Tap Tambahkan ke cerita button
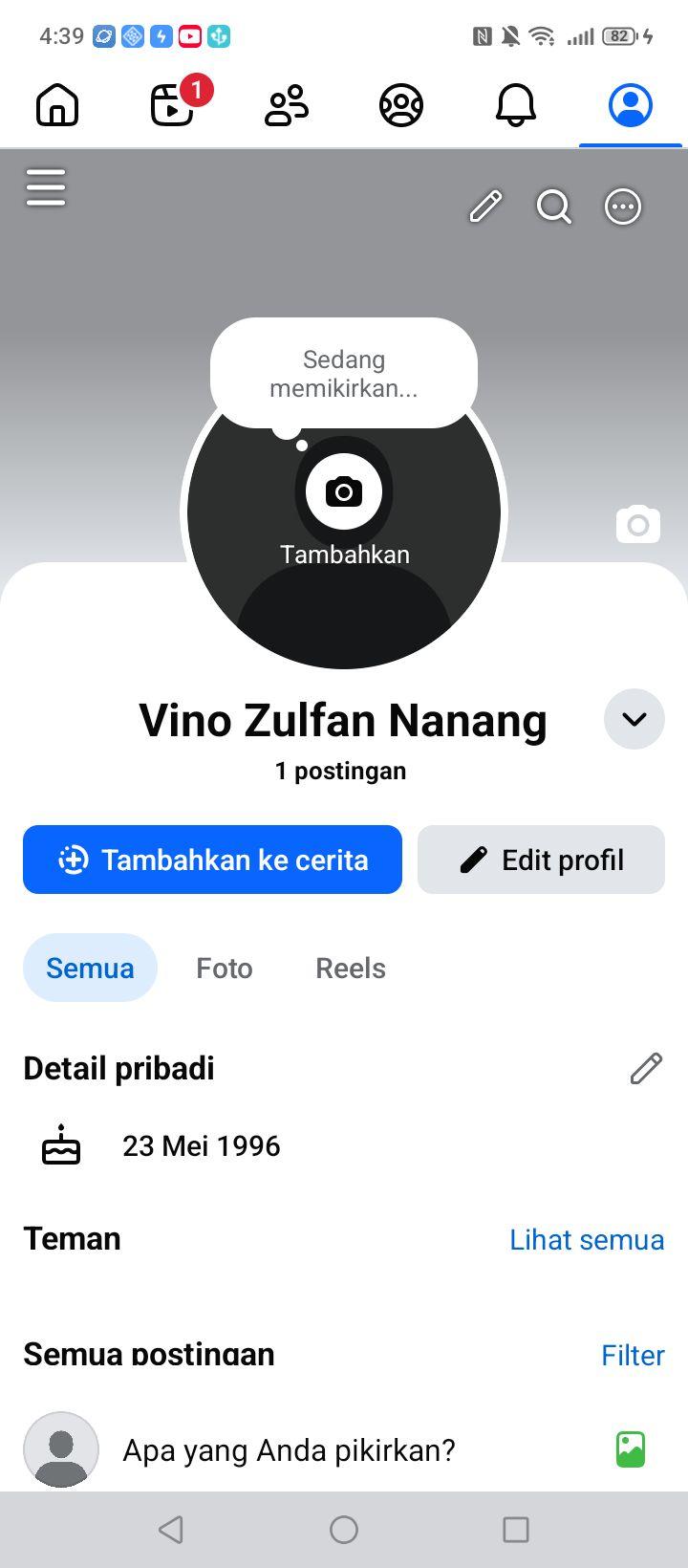This screenshot has height=1568, width=688. tap(212, 860)
